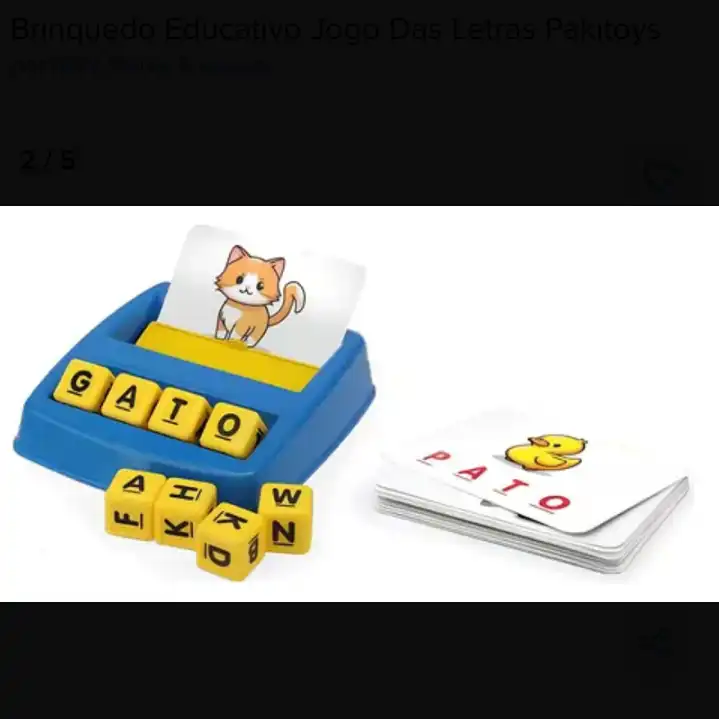The width and height of the screenshot is (719, 719).
Task: Open the product image of the letter game
Action: pyautogui.click(x=359, y=402)
